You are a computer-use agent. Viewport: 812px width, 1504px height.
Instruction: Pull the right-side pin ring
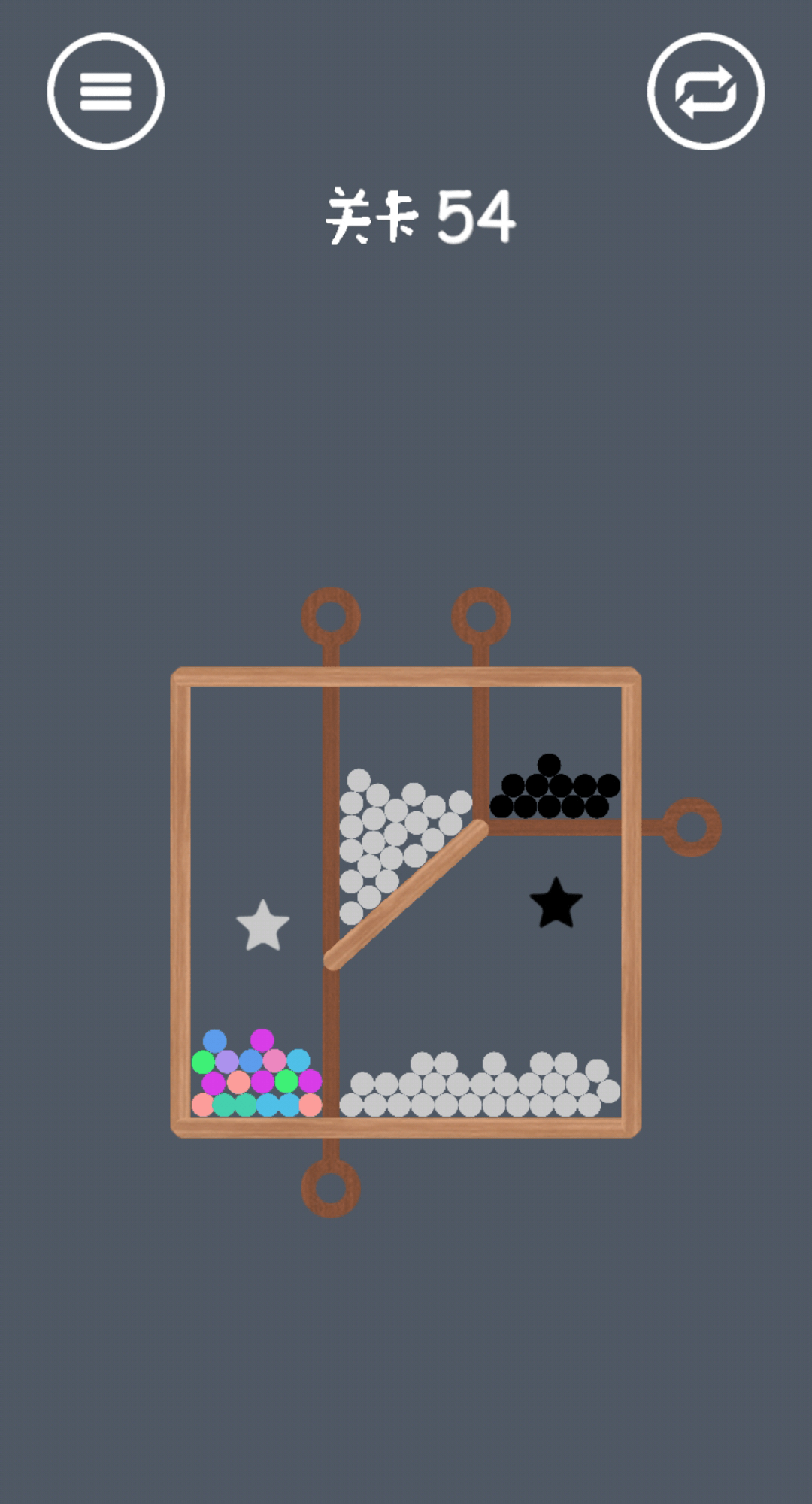click(691, 827)
